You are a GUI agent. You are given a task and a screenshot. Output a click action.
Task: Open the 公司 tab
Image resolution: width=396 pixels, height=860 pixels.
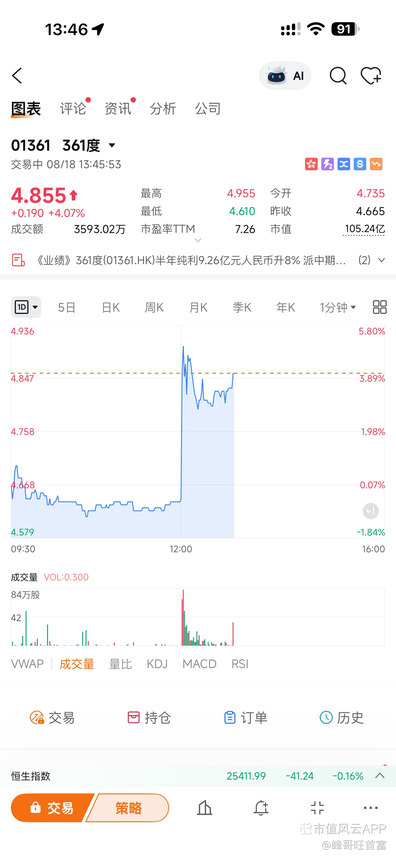pyautogui.click(x=208, y=109)
